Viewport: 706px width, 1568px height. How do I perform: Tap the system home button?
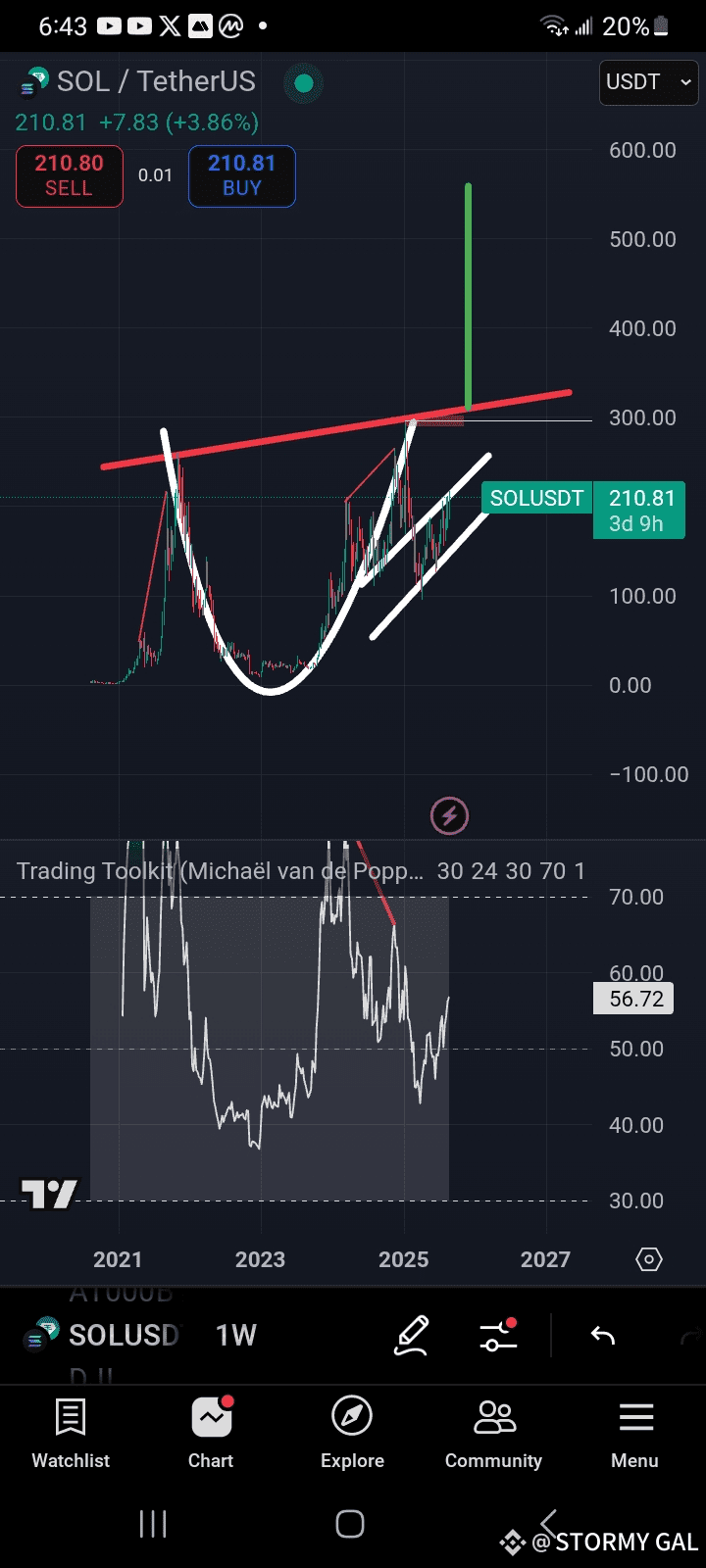350,1524
